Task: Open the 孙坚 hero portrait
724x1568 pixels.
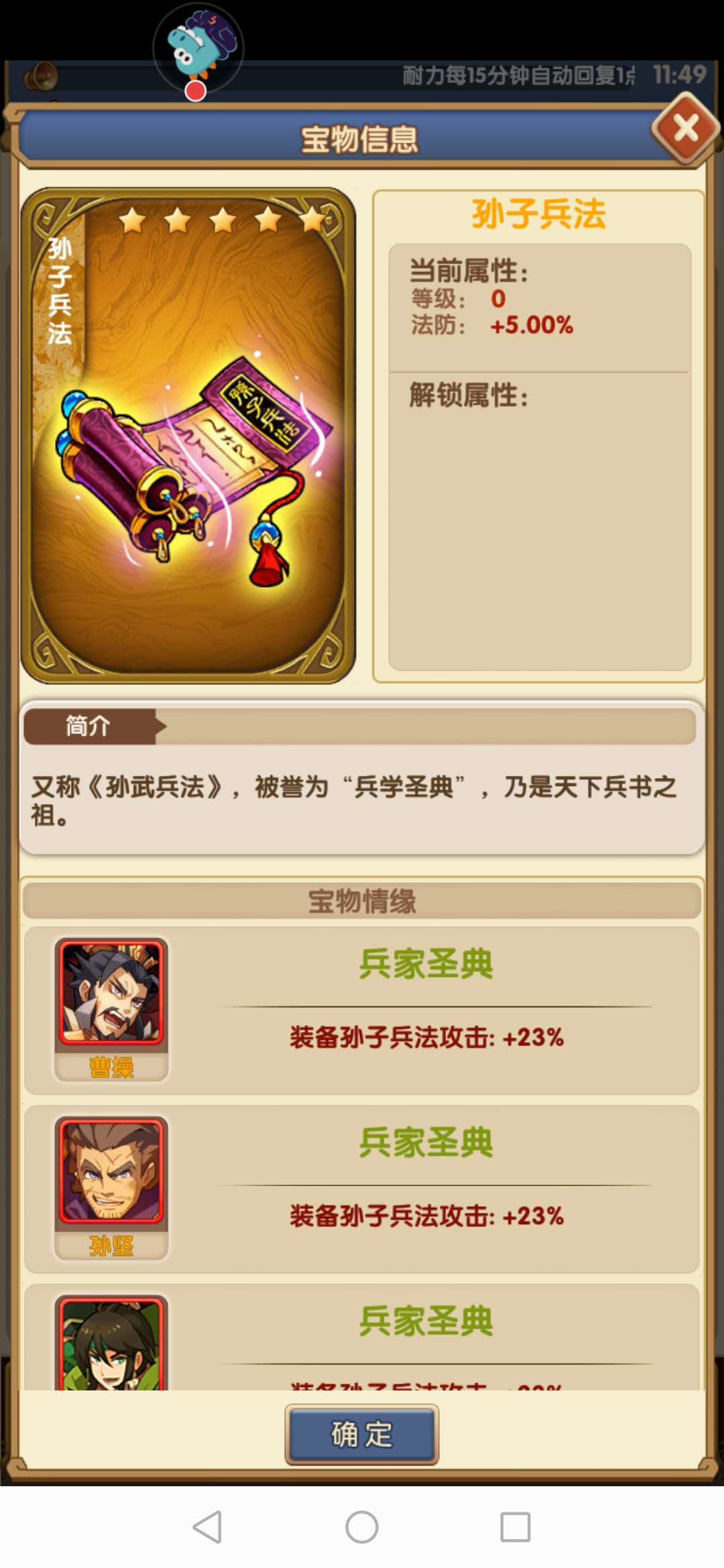Action: (111, 1173)
